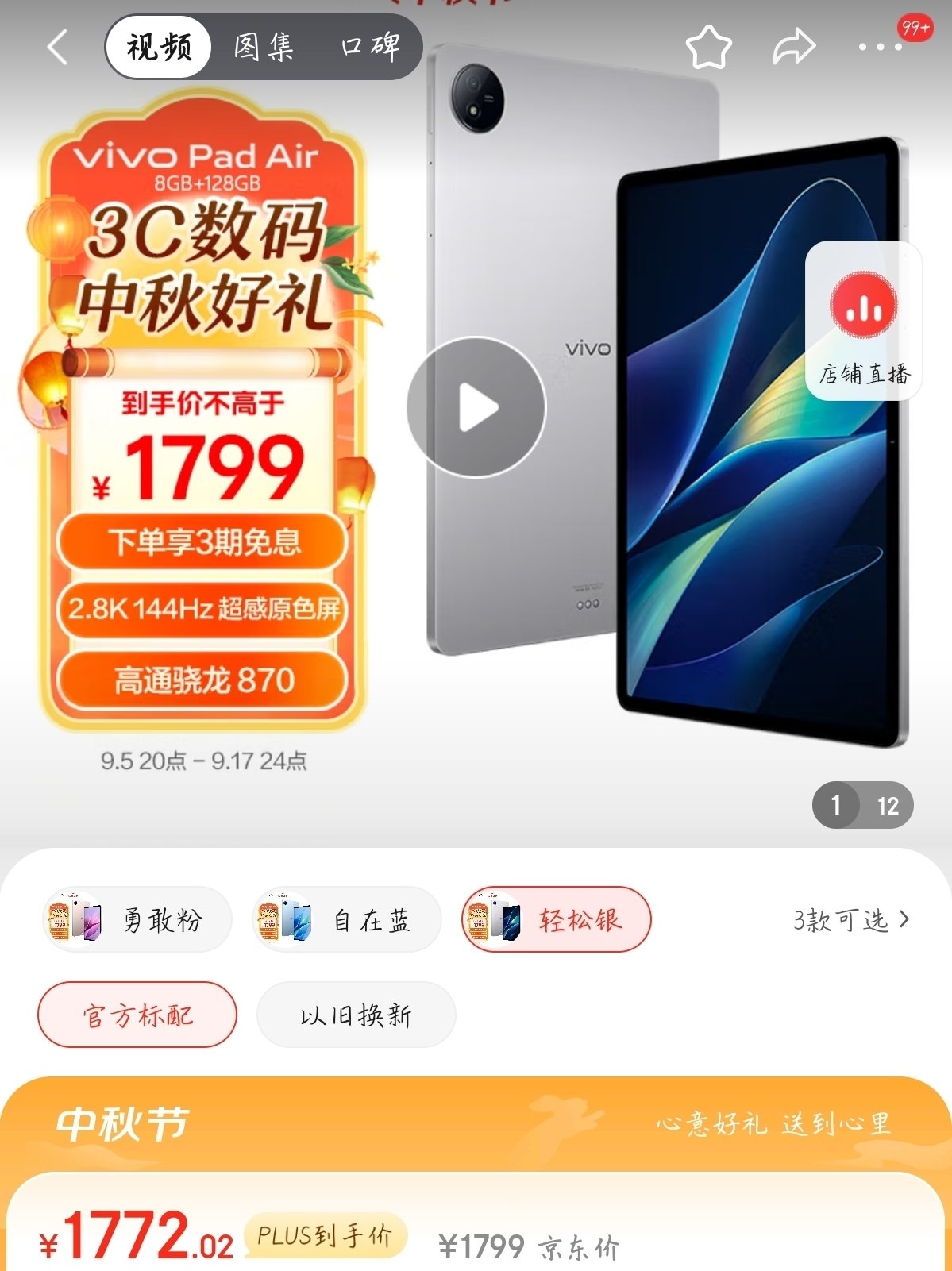Select the 以旧换新 trade-in option

(x=356, y=1015)
